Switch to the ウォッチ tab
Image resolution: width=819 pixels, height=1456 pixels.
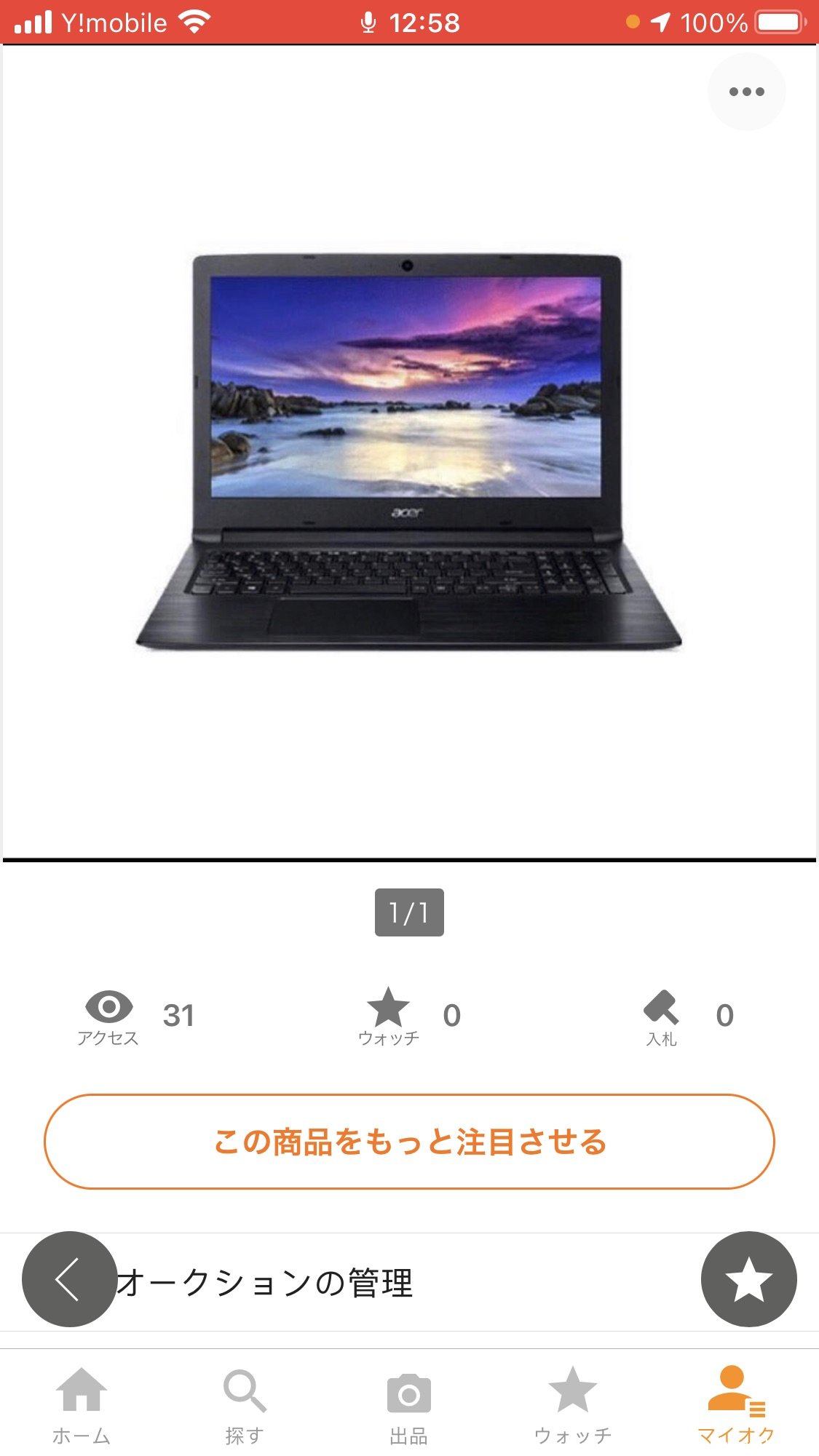(x=572, y=1404)
